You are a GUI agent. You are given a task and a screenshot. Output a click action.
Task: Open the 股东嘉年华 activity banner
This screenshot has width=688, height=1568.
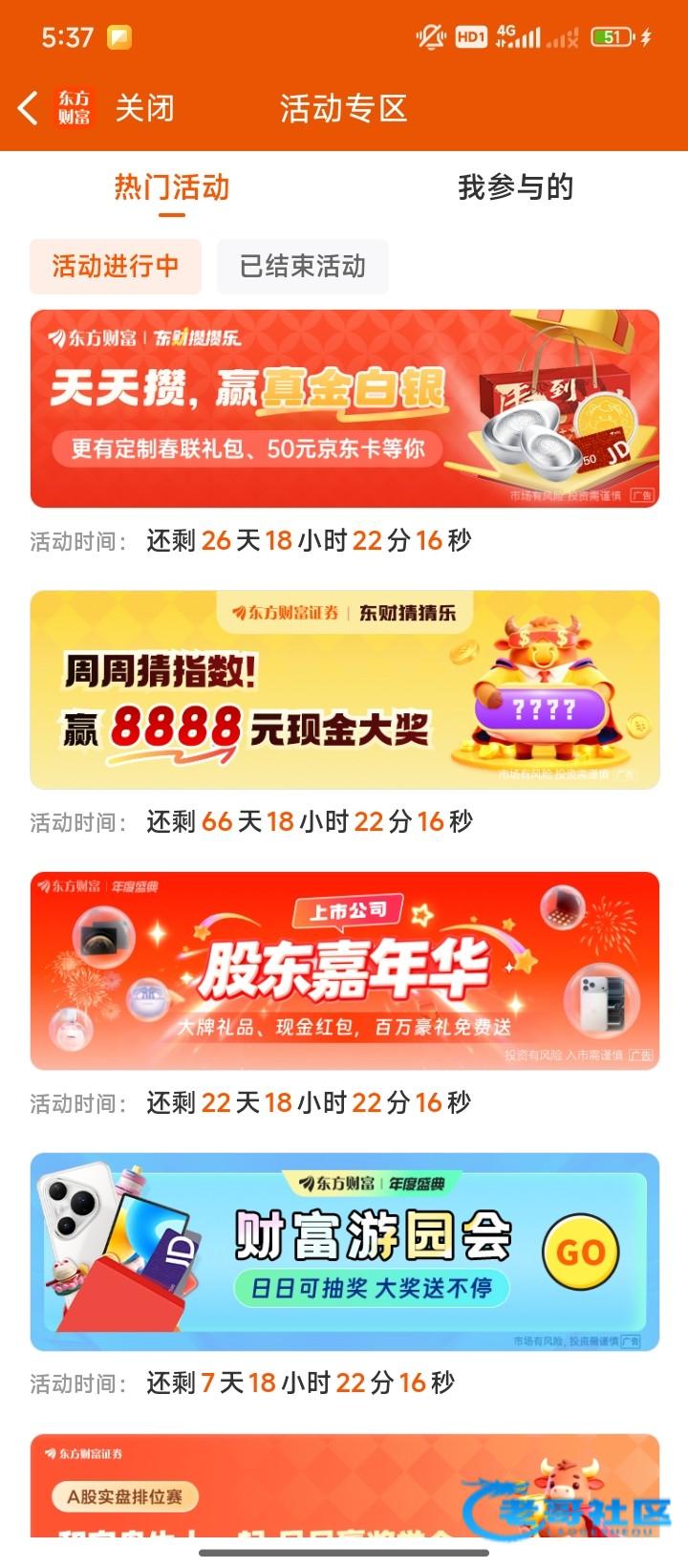[344, 970]
